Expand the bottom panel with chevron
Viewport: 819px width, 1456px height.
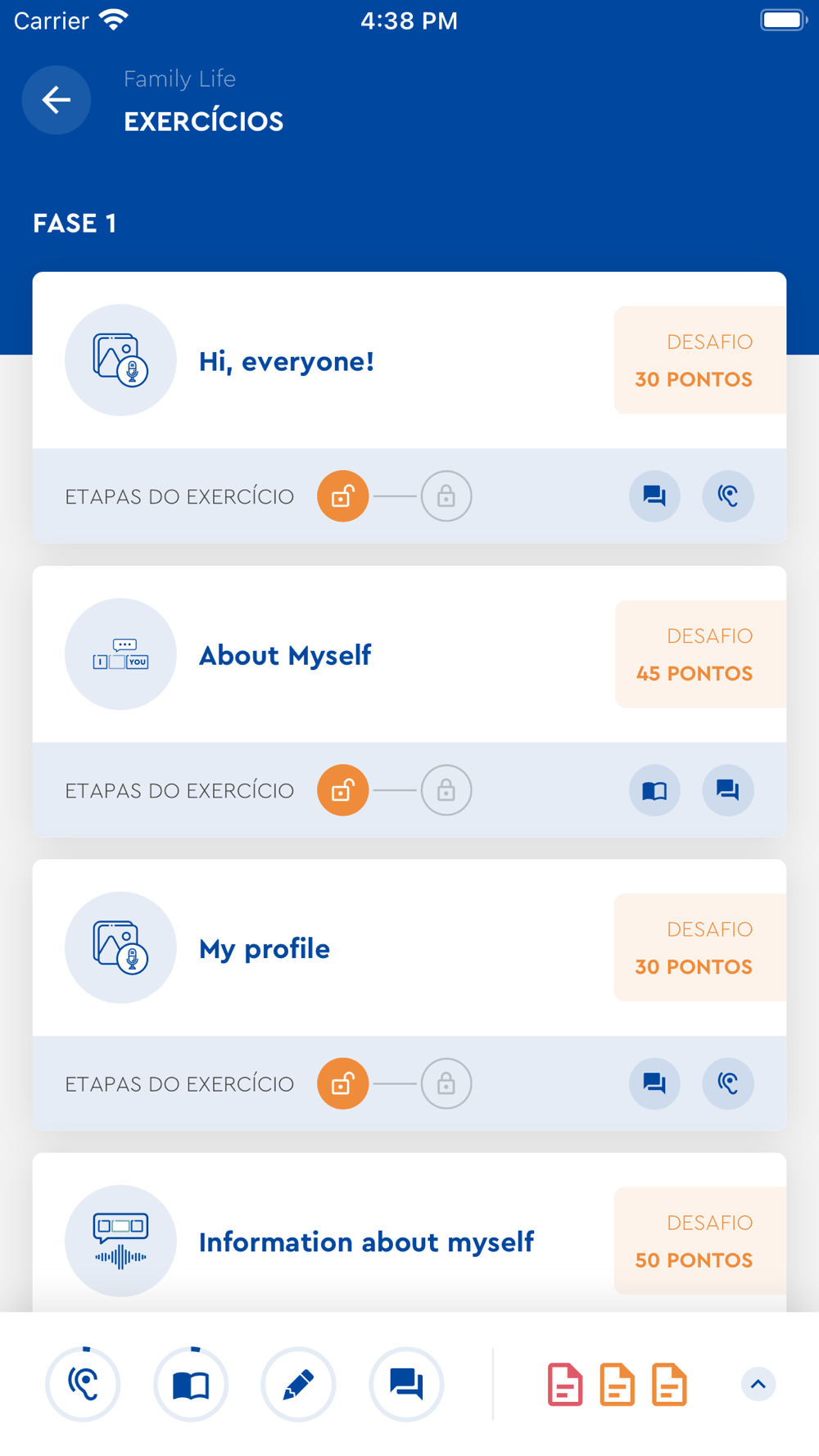758,1385
